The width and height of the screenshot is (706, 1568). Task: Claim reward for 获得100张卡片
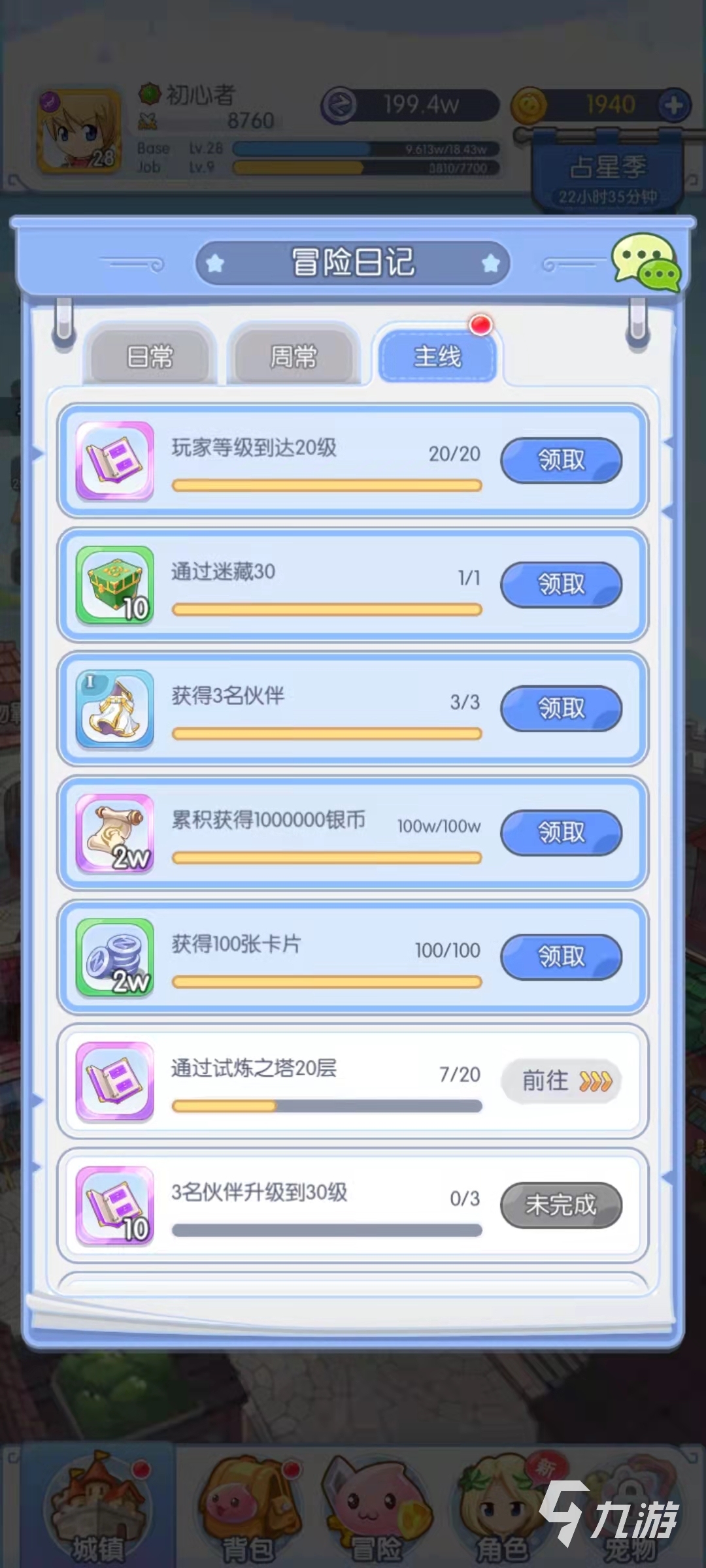[561, 956]
